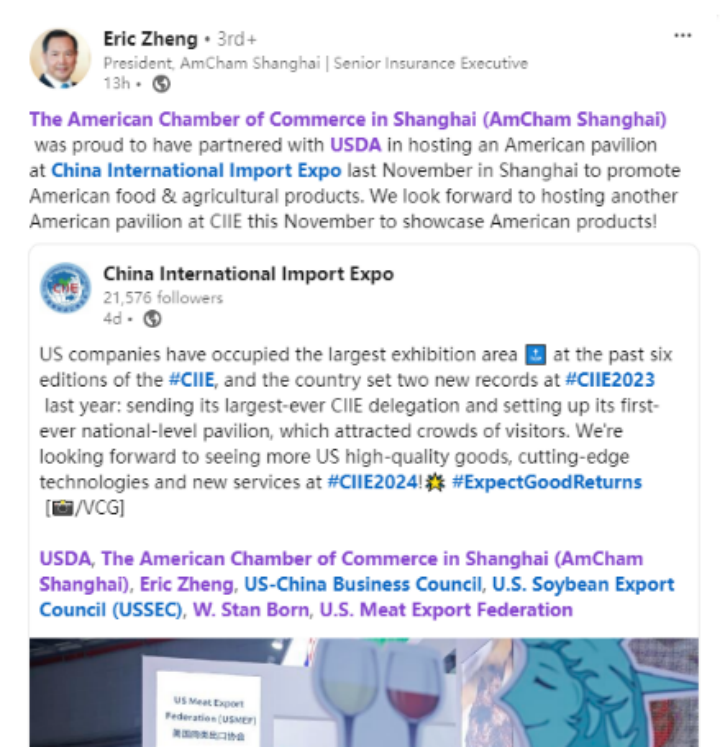View the Statue of Liberty illustration photo

point(578,693)
